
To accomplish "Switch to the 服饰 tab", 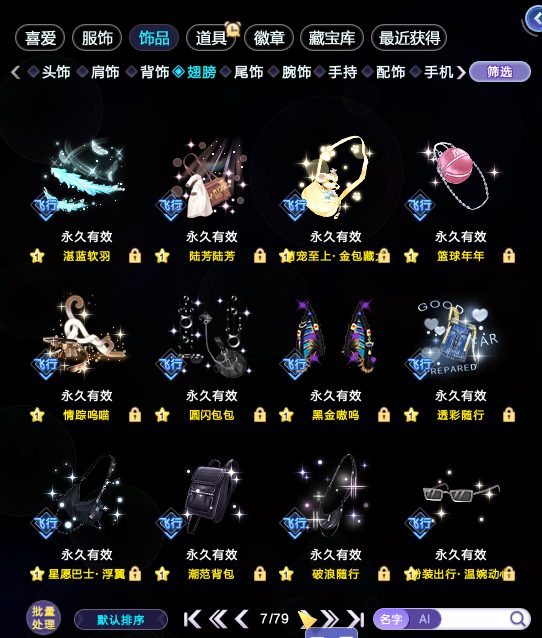I will (97, 38).
